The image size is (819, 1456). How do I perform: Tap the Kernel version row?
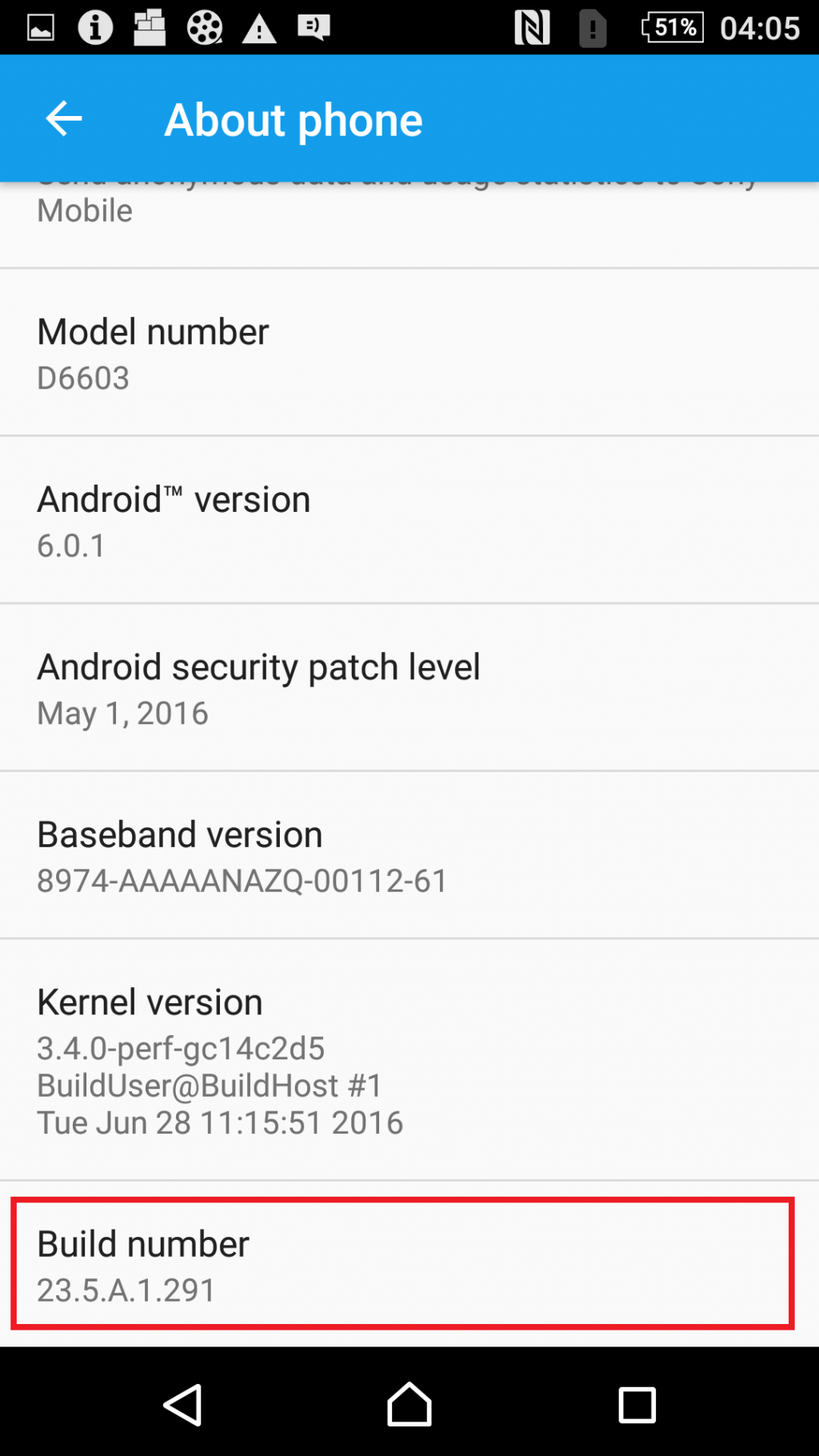click(409, 1060)
